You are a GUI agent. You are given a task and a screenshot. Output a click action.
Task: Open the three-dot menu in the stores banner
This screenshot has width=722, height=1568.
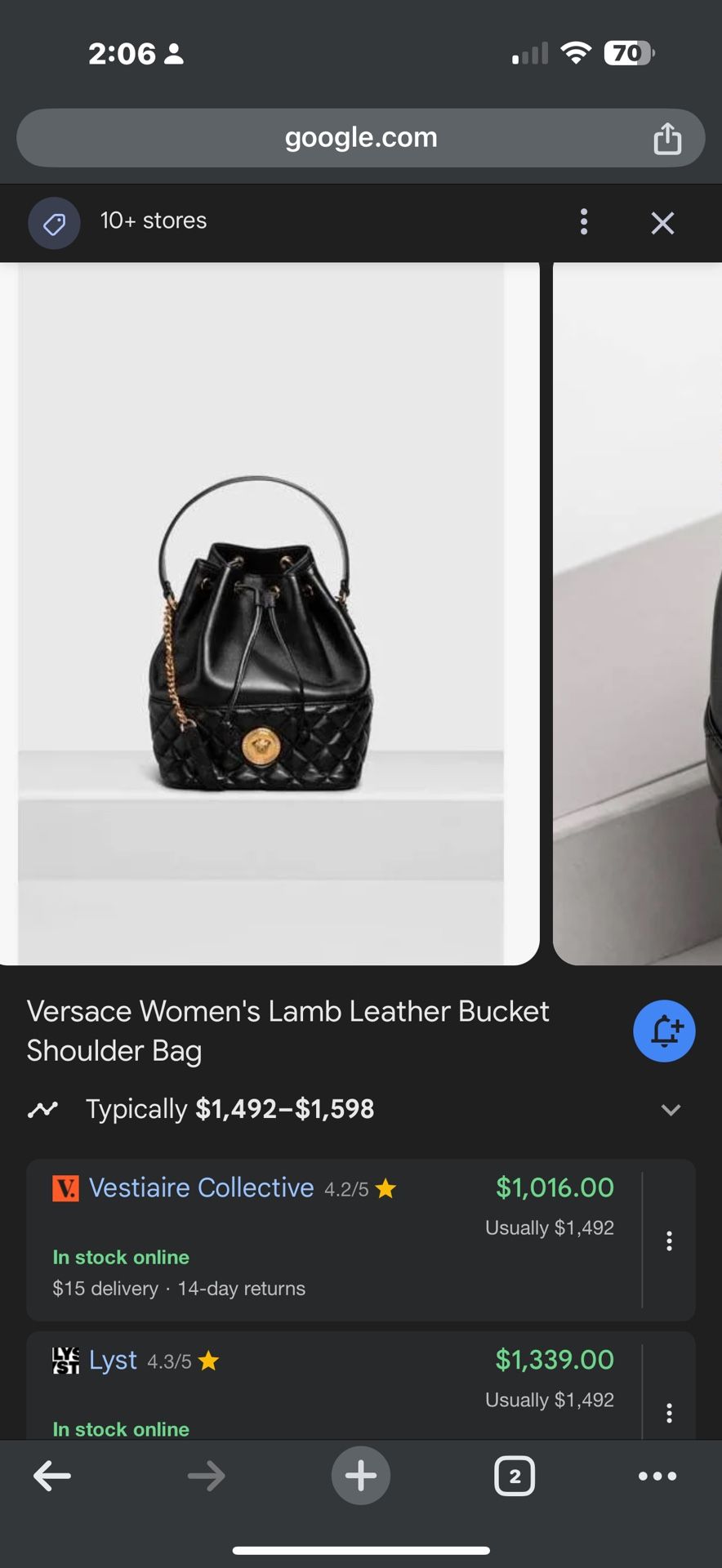[584, 222]
